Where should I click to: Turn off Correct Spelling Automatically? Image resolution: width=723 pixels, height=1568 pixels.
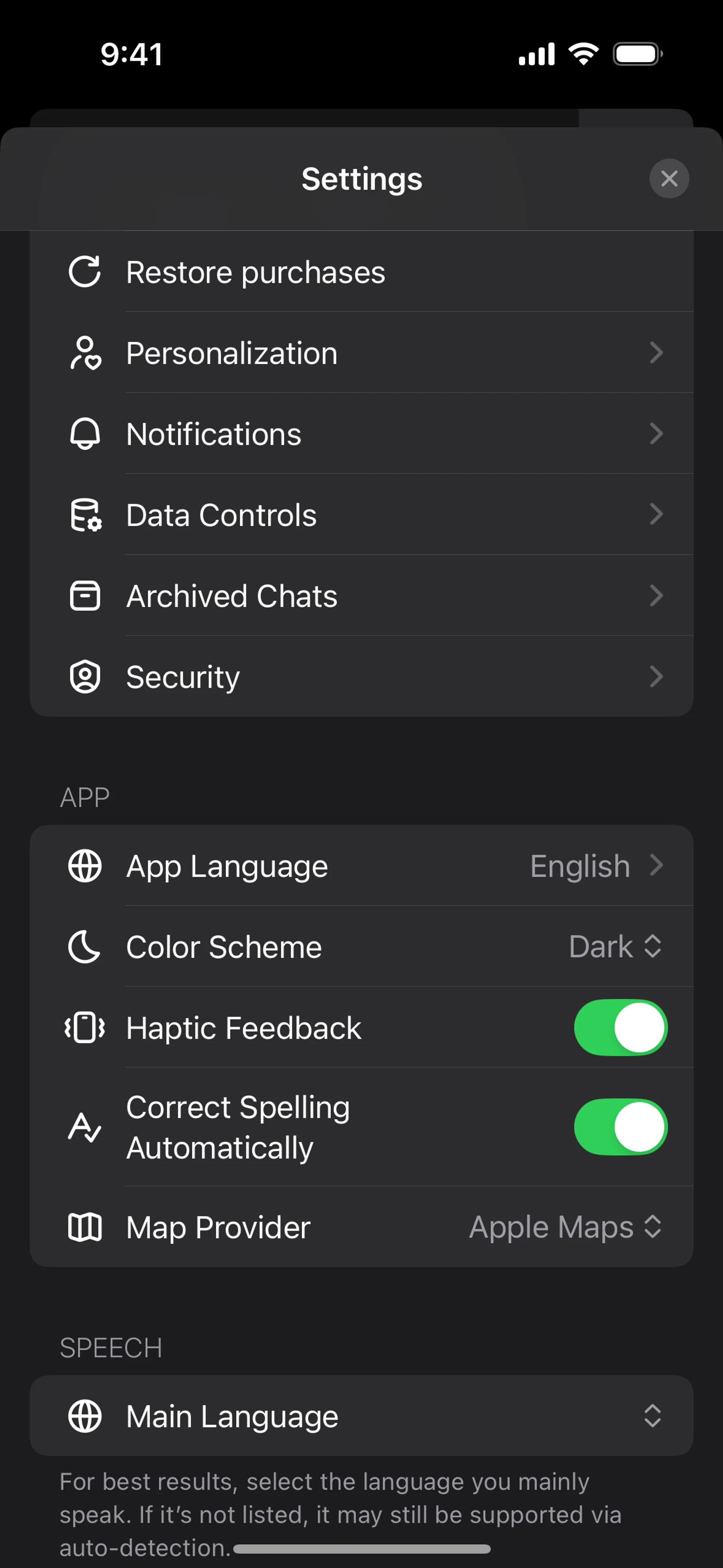[620, 1127]
